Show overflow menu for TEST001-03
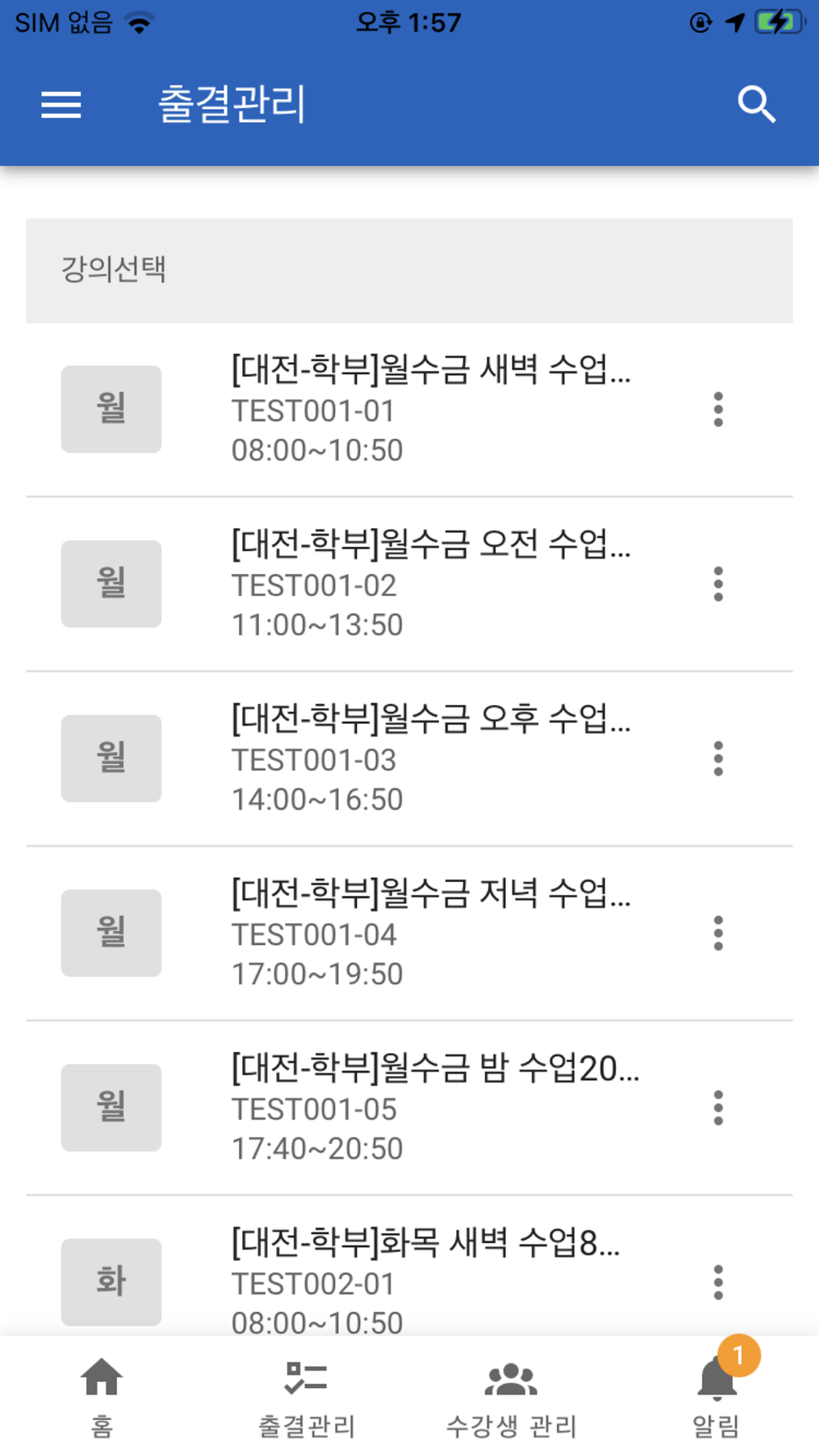Image resolution: width=819 pixels, height=1456 pixels. tap(718, 758)
